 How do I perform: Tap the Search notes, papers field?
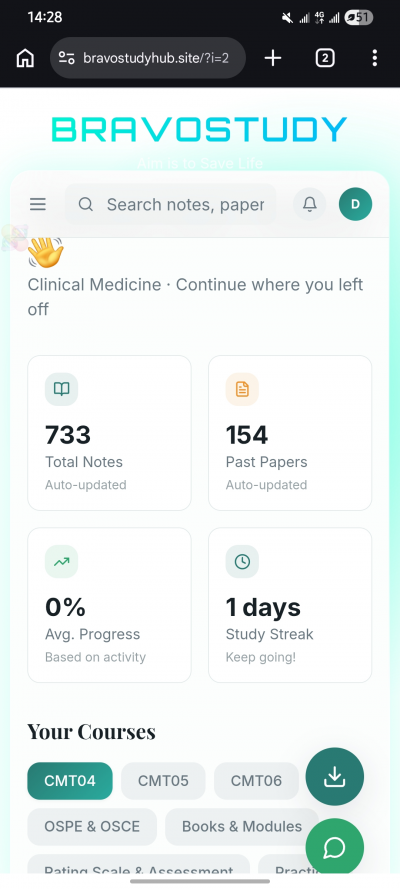(x=171, y=204)
